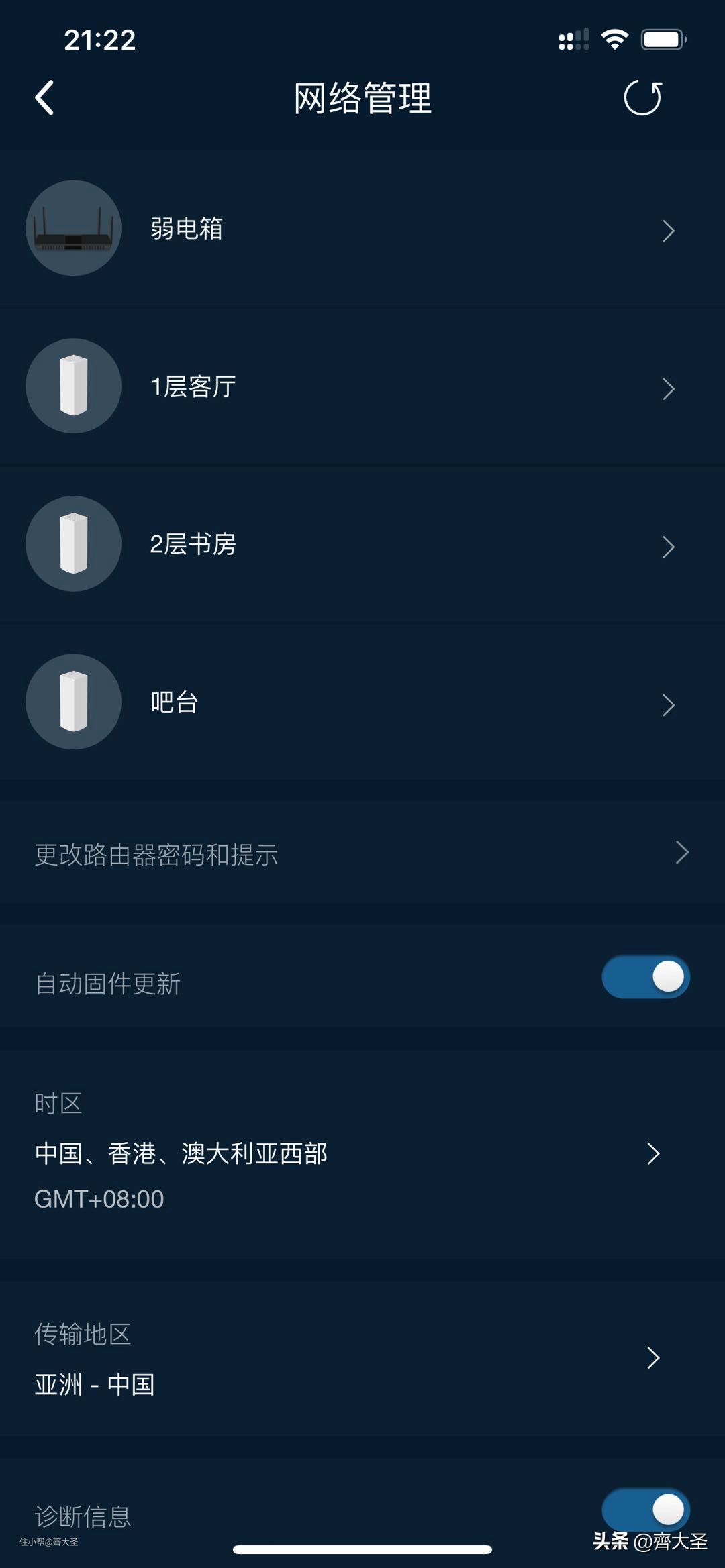
Task: Go back from 网络管理 screen
Action: click(x=44, y=98)
